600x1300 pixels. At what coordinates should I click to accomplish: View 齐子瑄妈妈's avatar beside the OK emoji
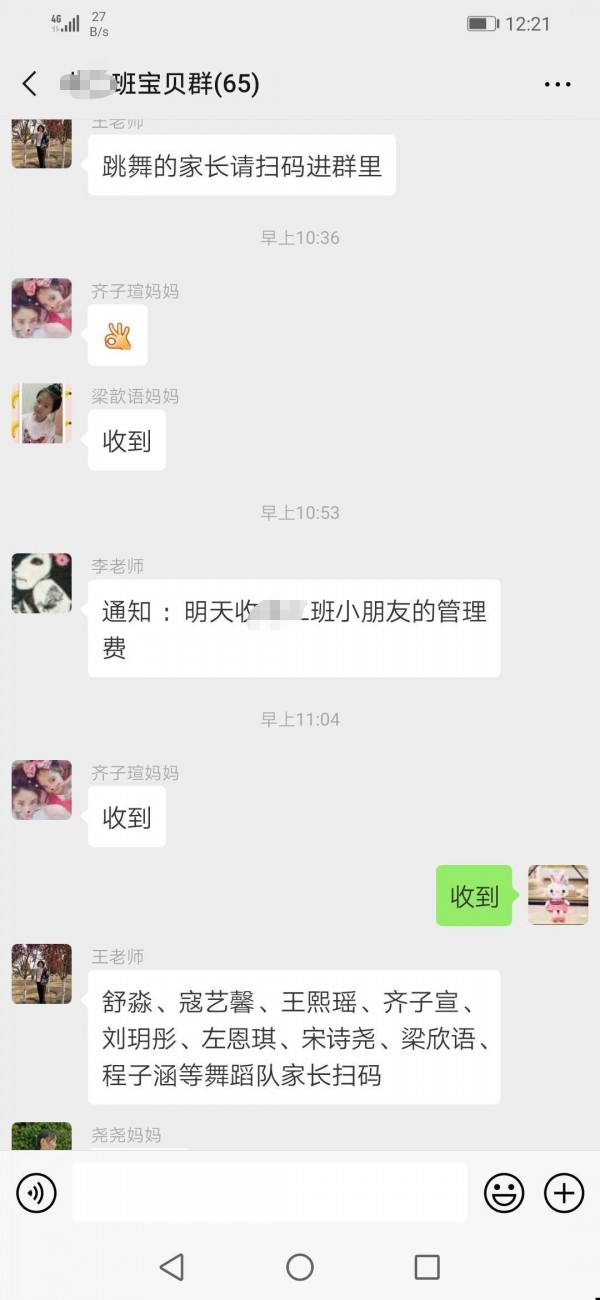[x=41, y=308]
